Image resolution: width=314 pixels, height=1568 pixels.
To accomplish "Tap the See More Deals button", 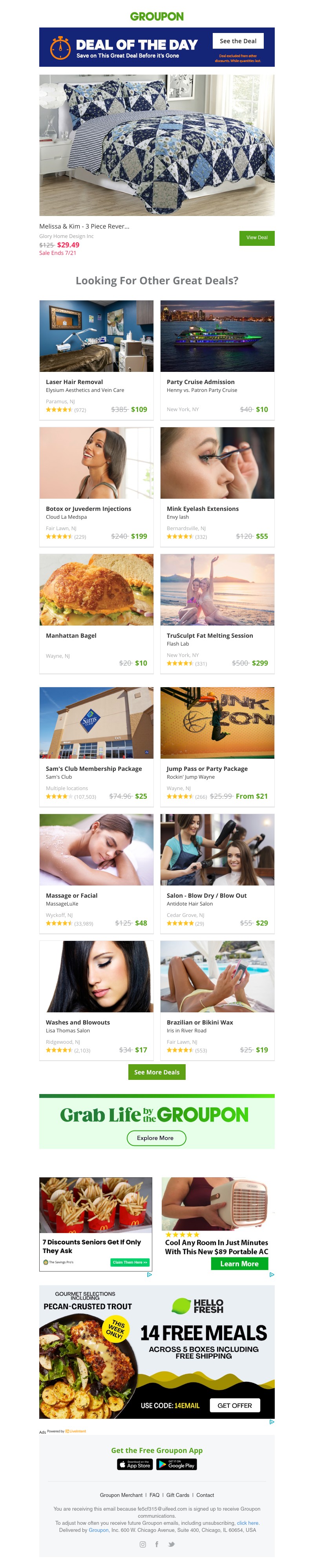I will click(x=156, y=1072).
